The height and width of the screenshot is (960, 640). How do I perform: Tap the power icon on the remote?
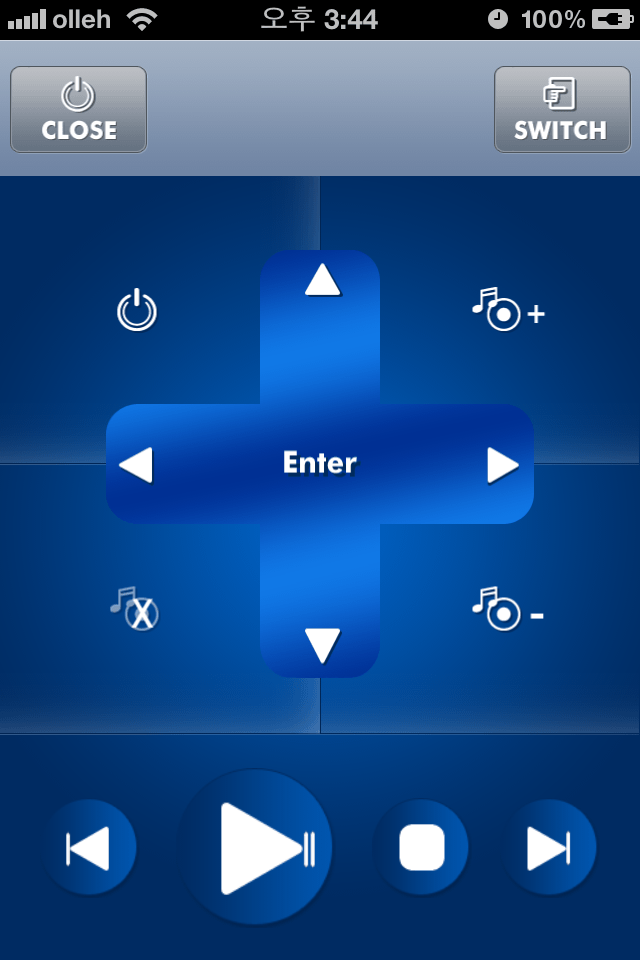(137, 311)
